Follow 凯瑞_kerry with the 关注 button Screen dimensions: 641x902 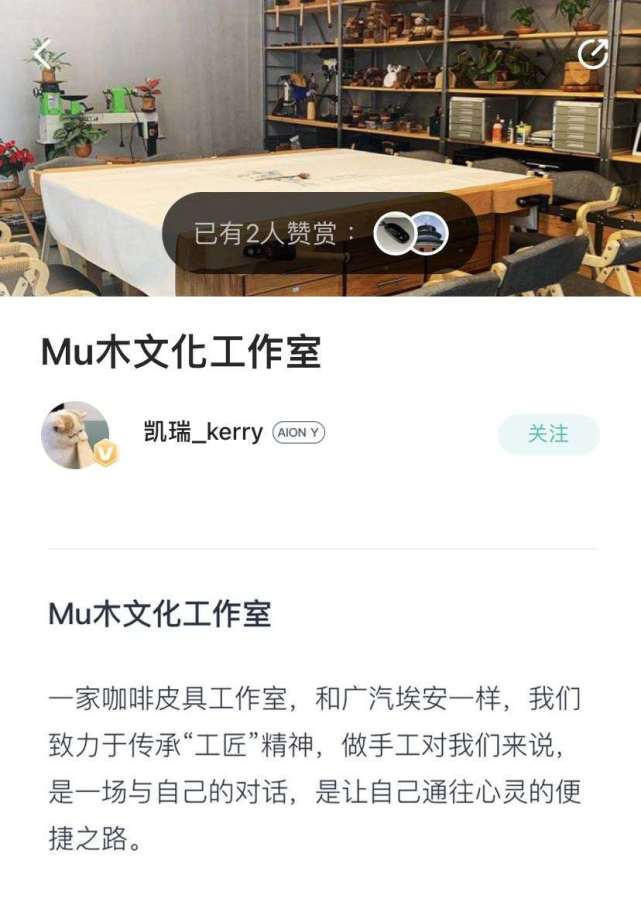click(x=548, y=434)
